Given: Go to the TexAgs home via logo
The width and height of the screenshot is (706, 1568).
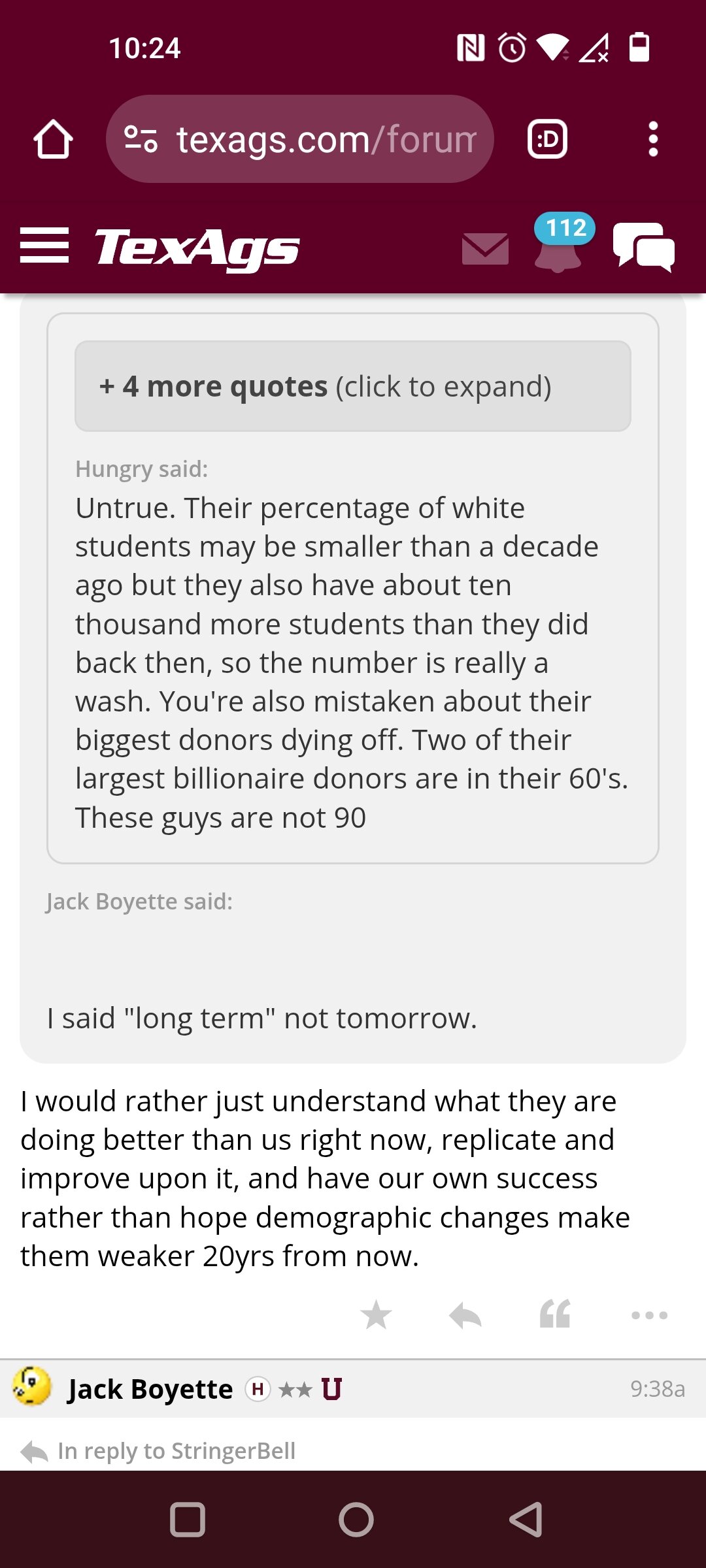Looking at the screenshot, I should pos(197,248).
